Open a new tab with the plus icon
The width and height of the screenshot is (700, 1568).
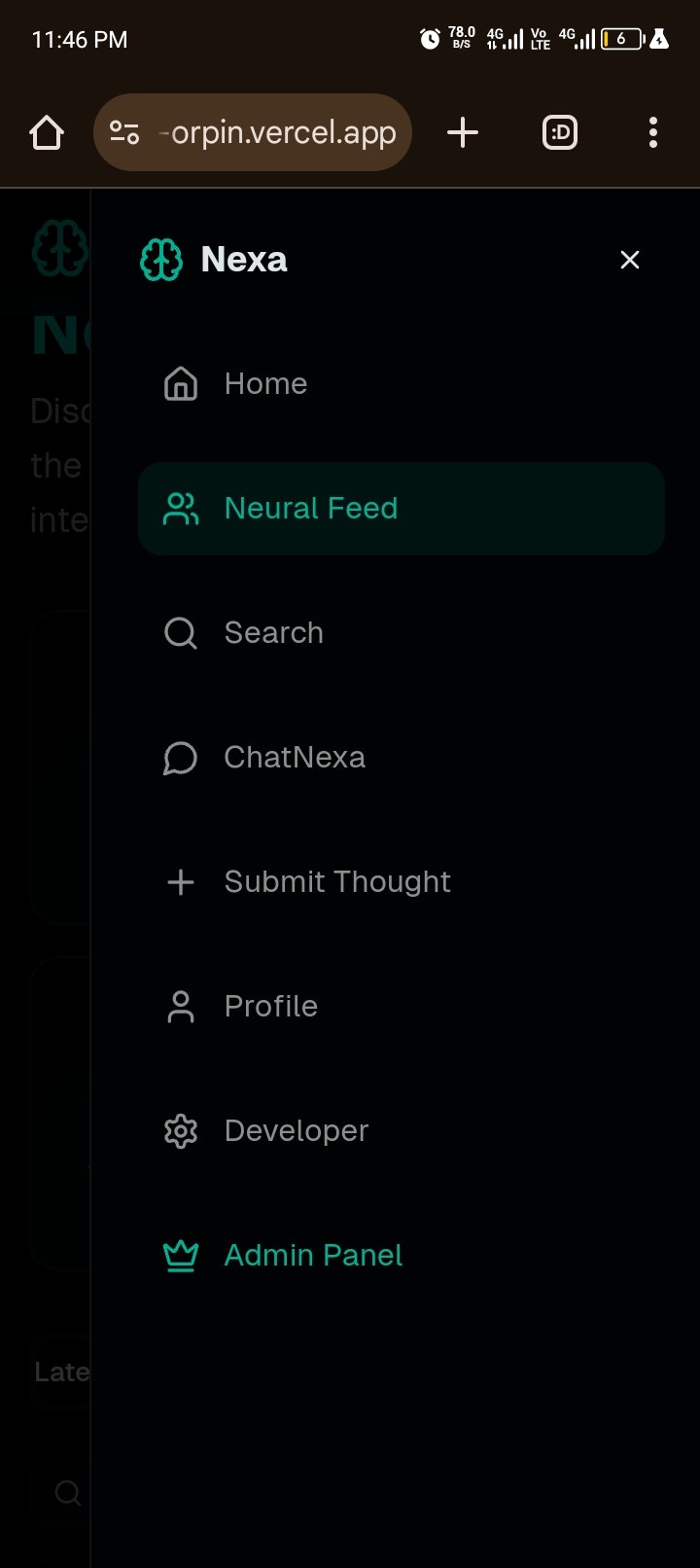(463, 132)
